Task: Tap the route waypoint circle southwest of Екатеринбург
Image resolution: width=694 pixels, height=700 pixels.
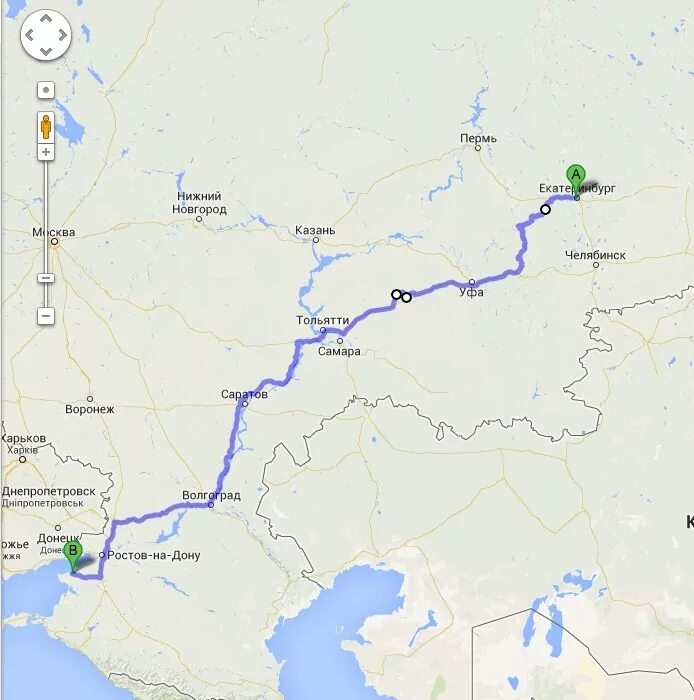Action: click(545, 210)
